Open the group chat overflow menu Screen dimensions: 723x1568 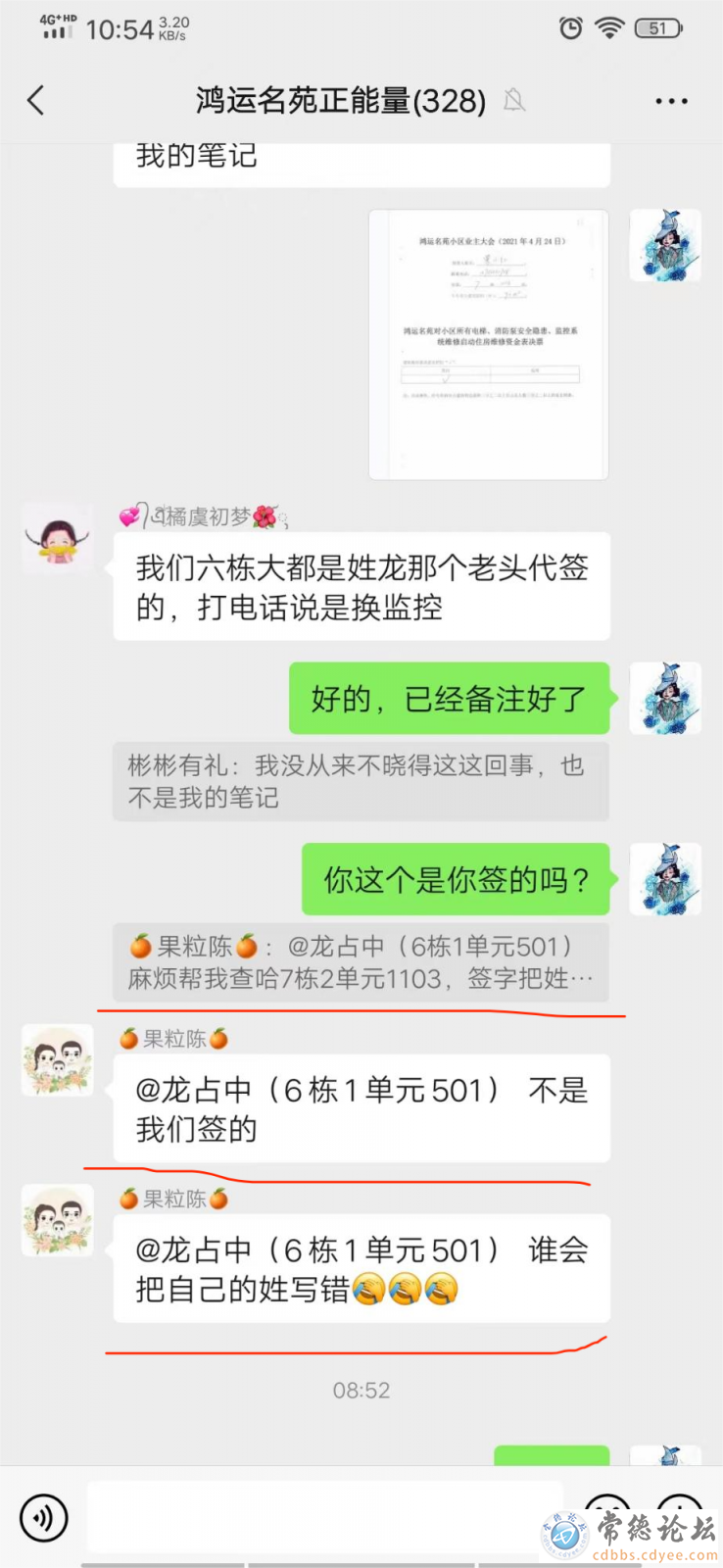671,101
